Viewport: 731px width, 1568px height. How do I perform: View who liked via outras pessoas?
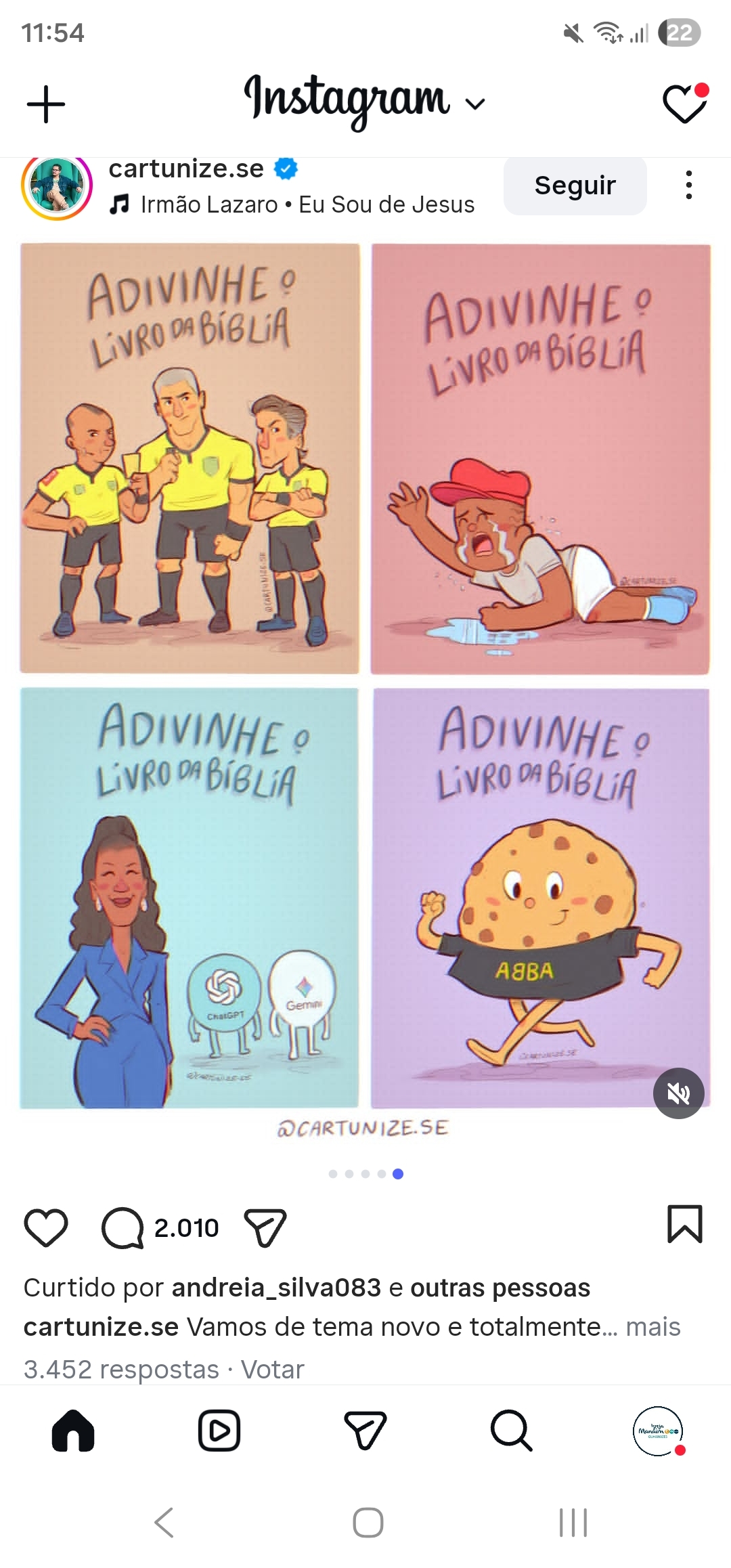pos(500,1287)
